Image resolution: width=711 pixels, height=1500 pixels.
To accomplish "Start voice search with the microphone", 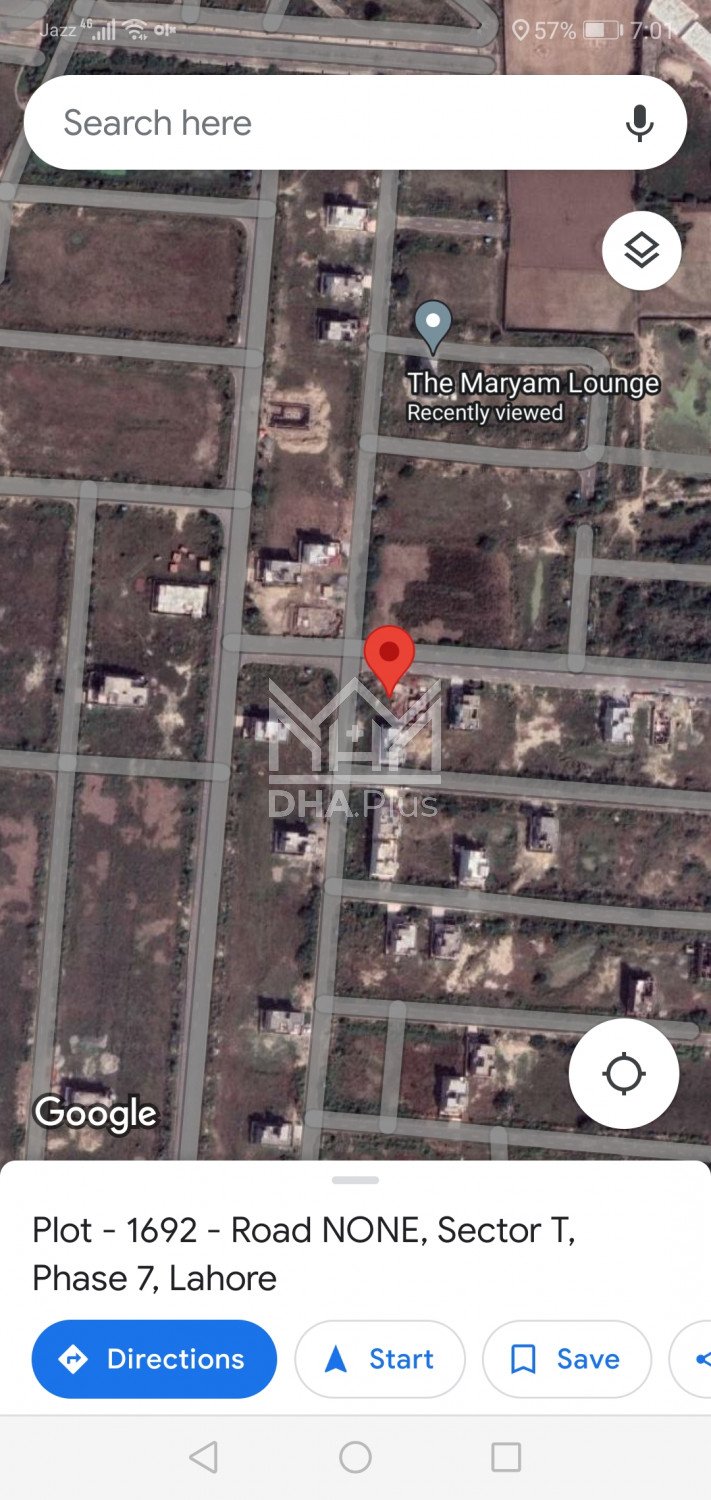I will (x=639, y=123).
